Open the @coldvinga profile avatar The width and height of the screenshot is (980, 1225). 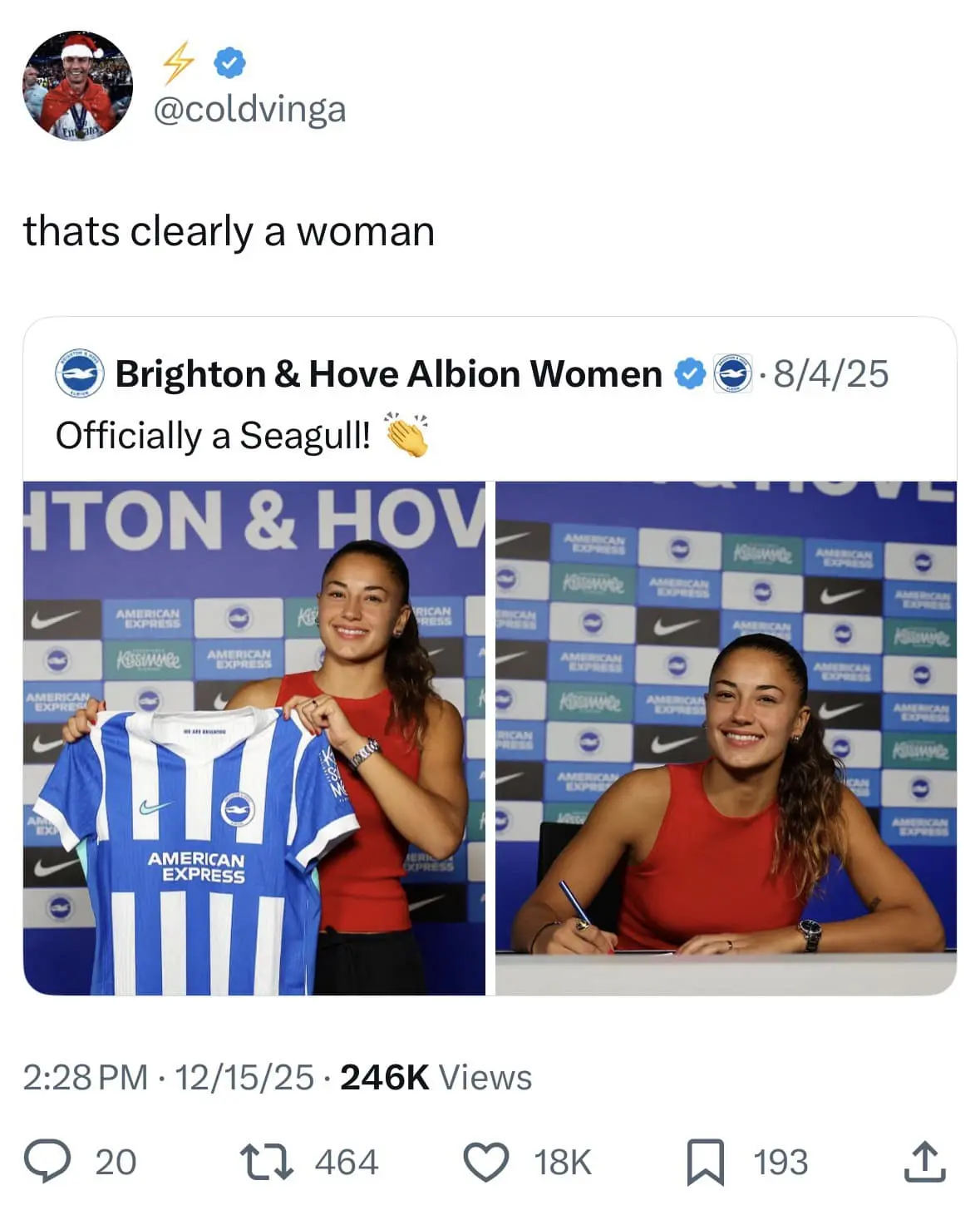coord(76,86)
